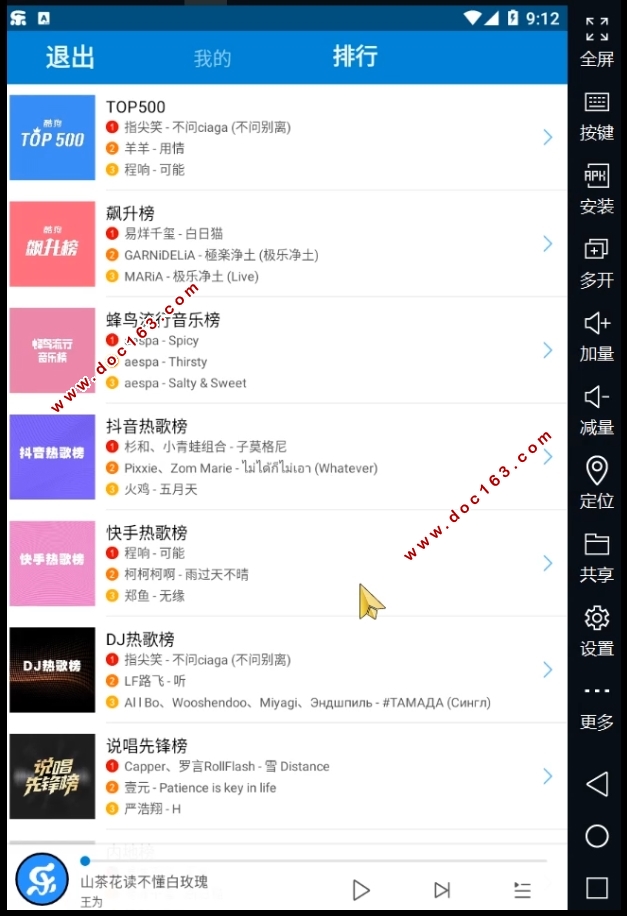Open the emulator 设置 gear
Viewport: 627px width, 916px height.
(x=597, y=630)
